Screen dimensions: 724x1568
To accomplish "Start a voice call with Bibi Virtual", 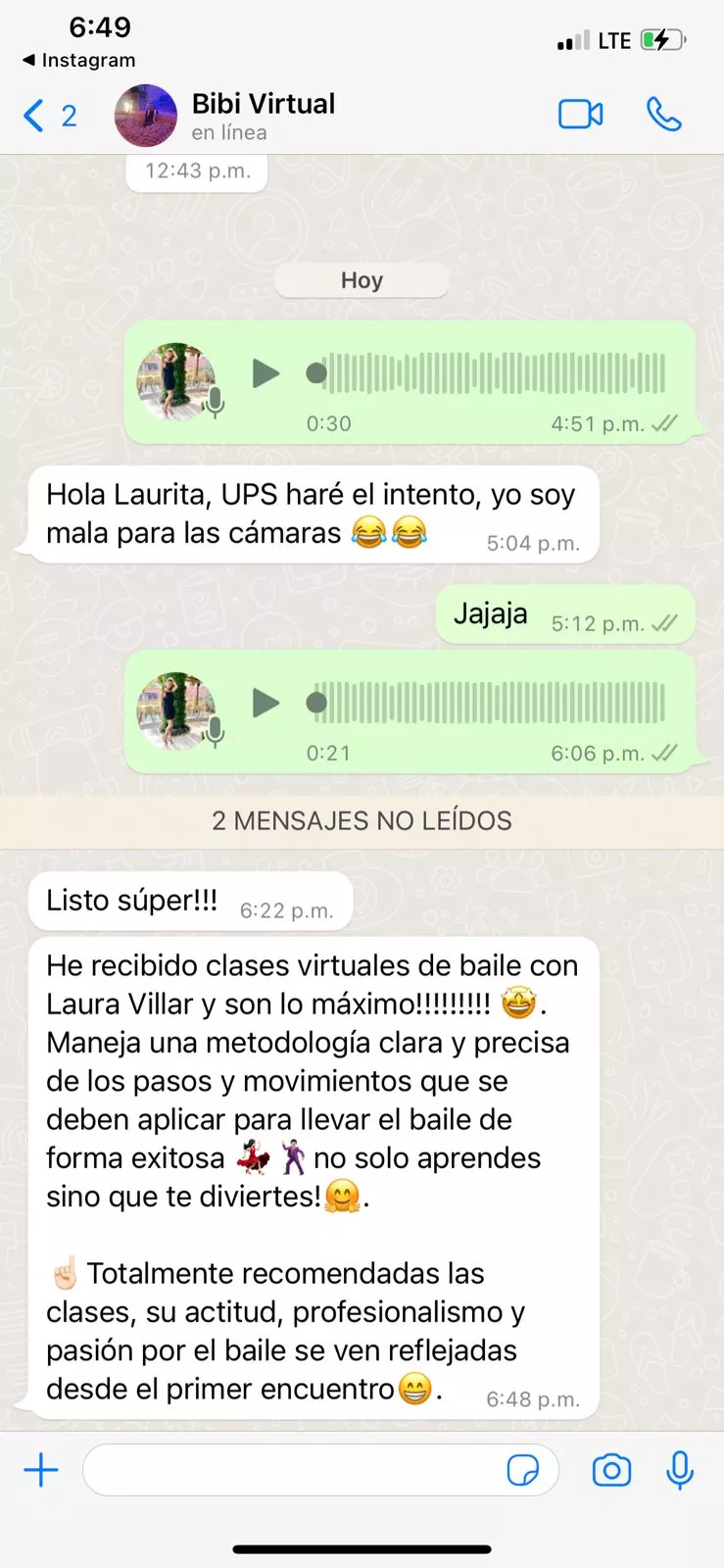I will click(663, 115).
